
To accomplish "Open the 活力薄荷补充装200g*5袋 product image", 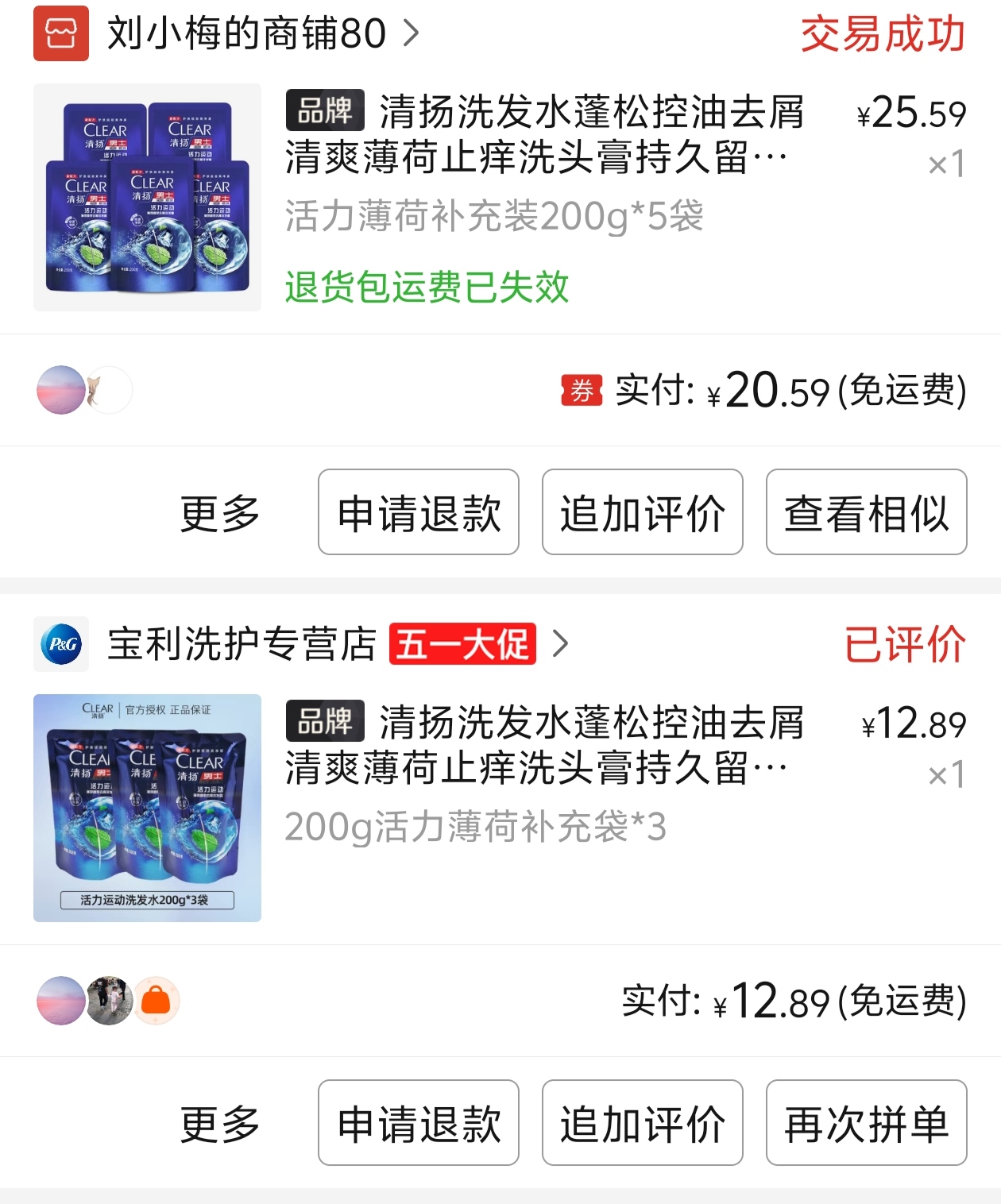I will coord(147,197).
